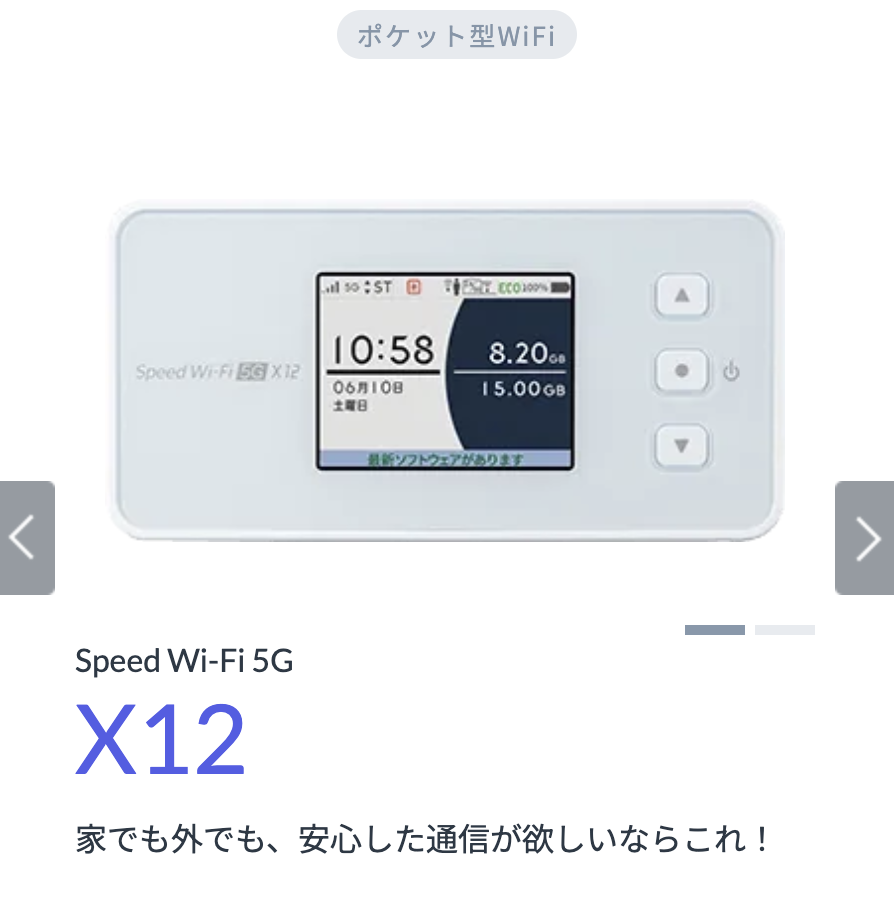Select the first carousel page indicator

pos(715,630)
